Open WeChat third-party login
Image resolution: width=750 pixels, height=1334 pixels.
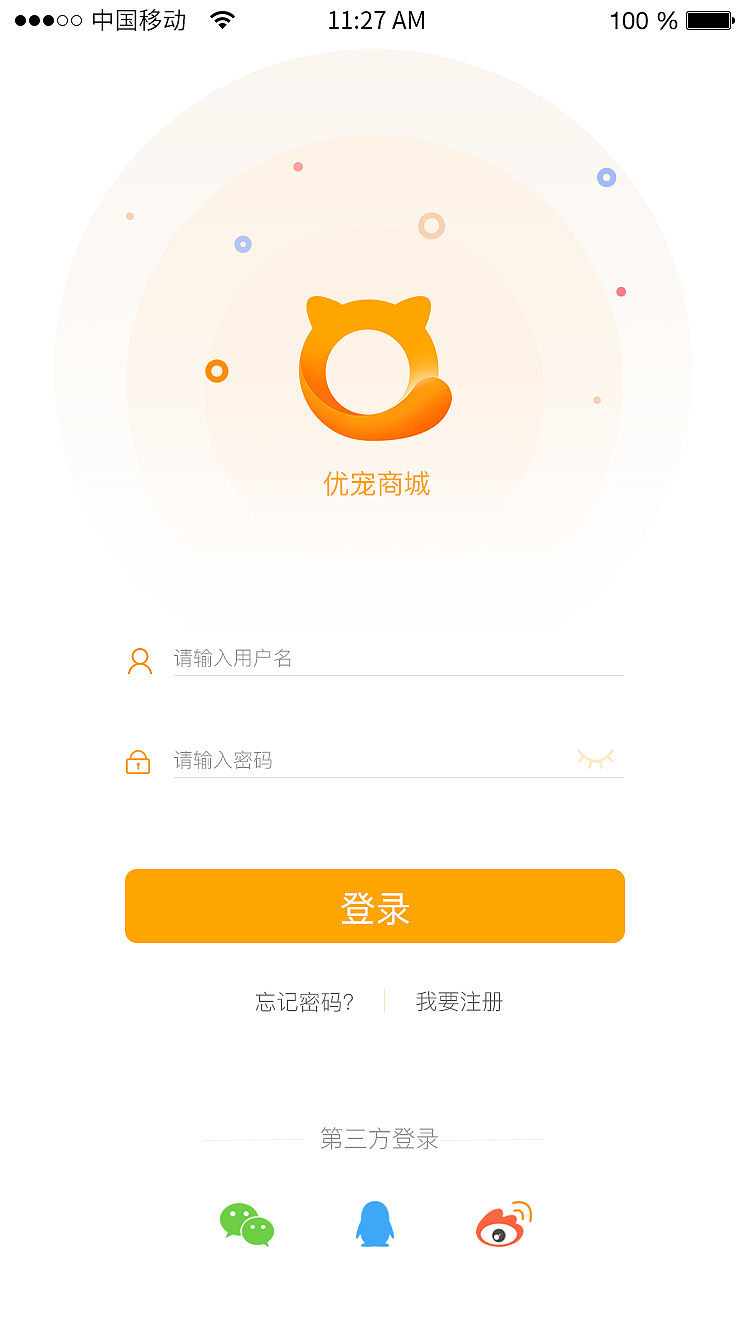pos(246,1222)
